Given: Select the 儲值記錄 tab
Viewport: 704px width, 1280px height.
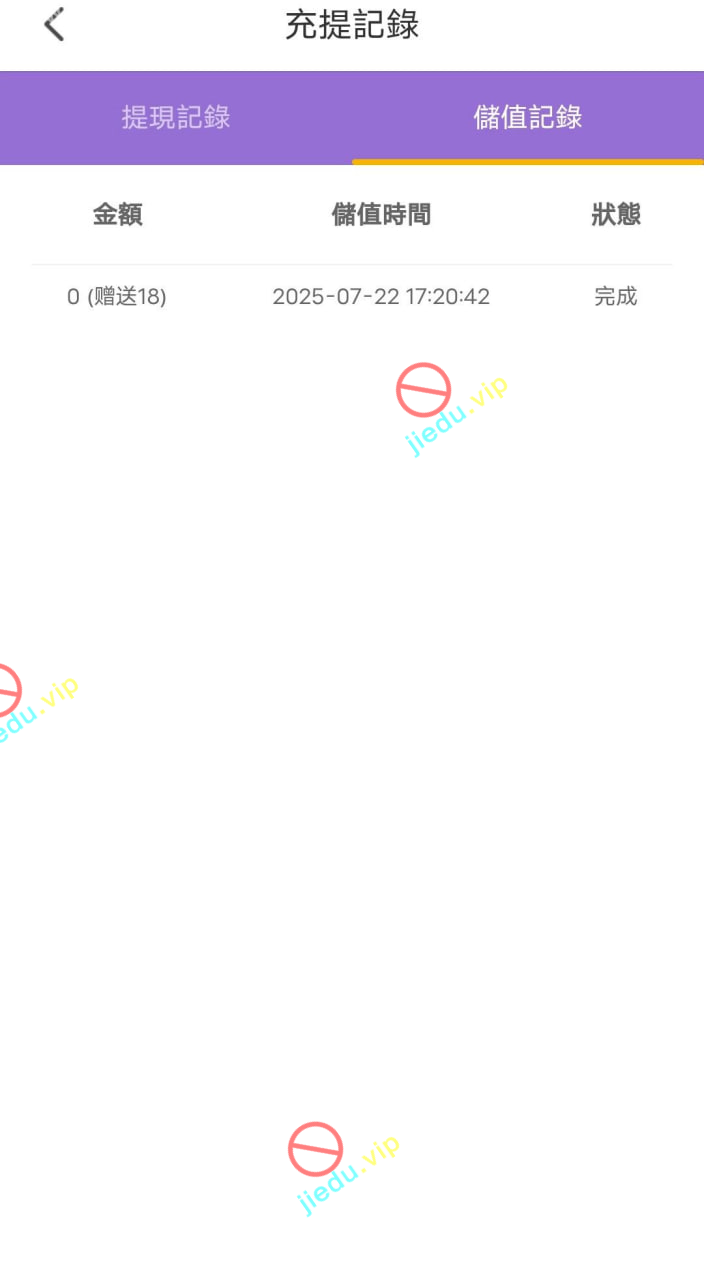Looking at the screenshot, I should pos(528,118).
